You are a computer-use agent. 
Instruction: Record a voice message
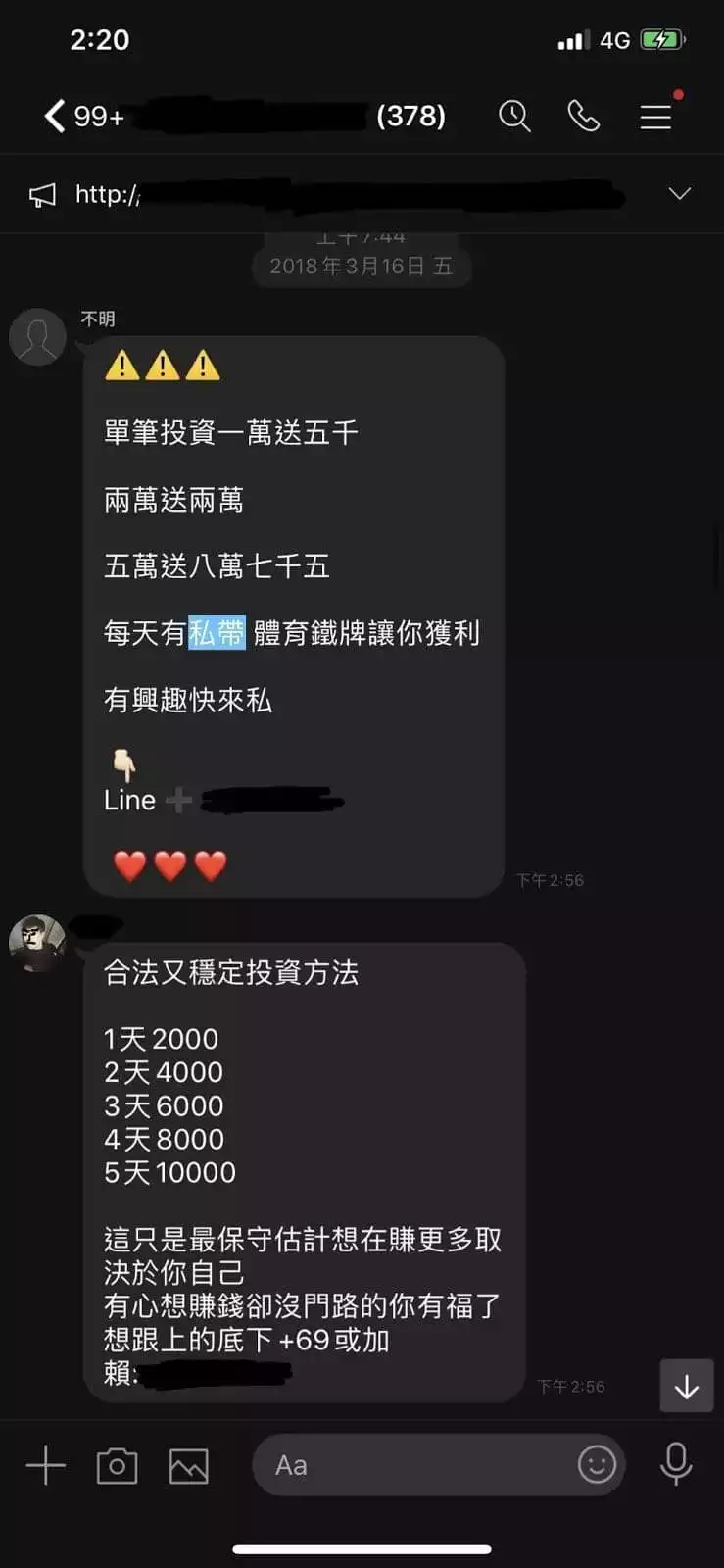(x=676, y=1464)
